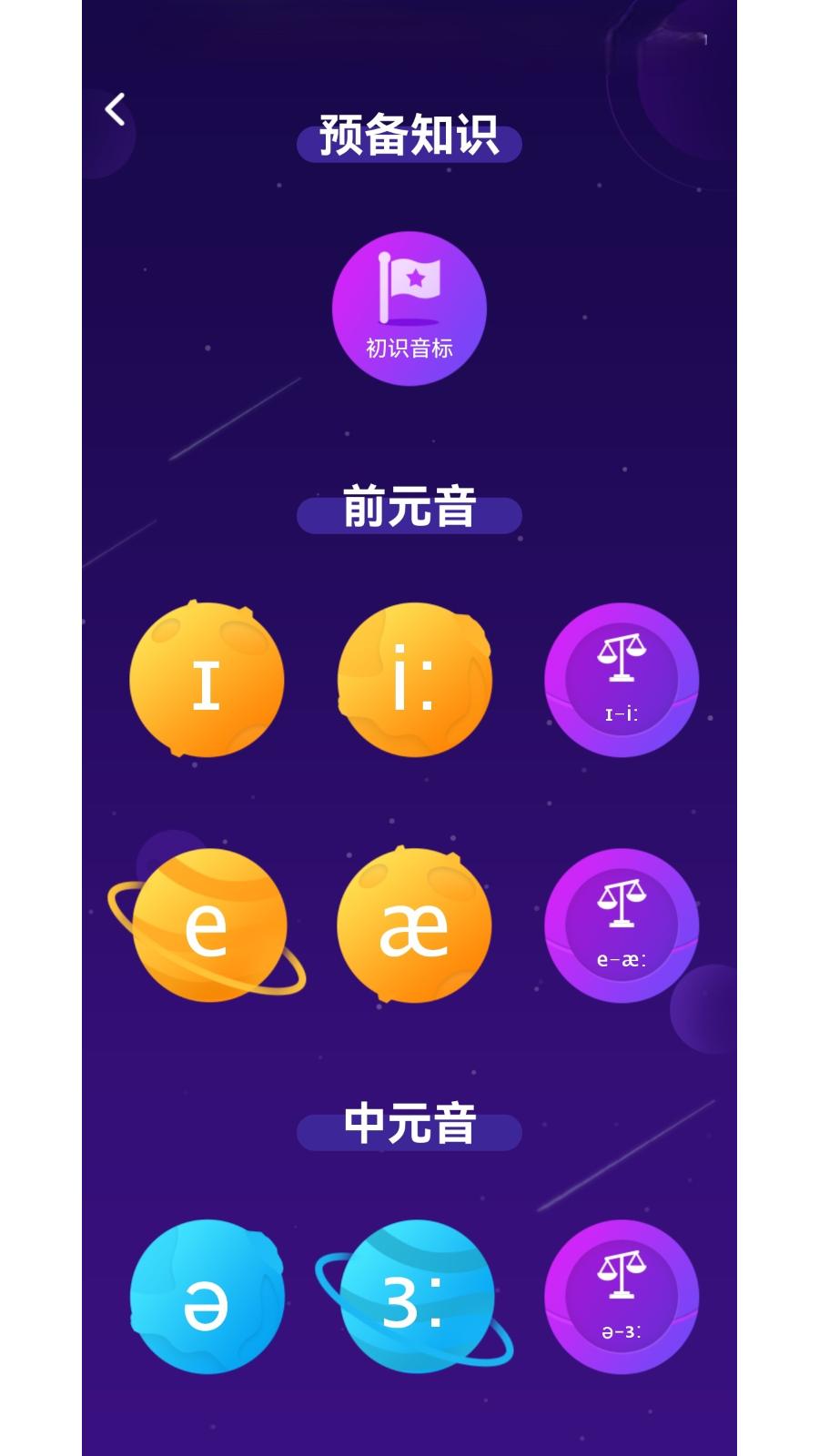Open the ɪ vowel planet
819x1456 pixels.
[x=207, y=681]
